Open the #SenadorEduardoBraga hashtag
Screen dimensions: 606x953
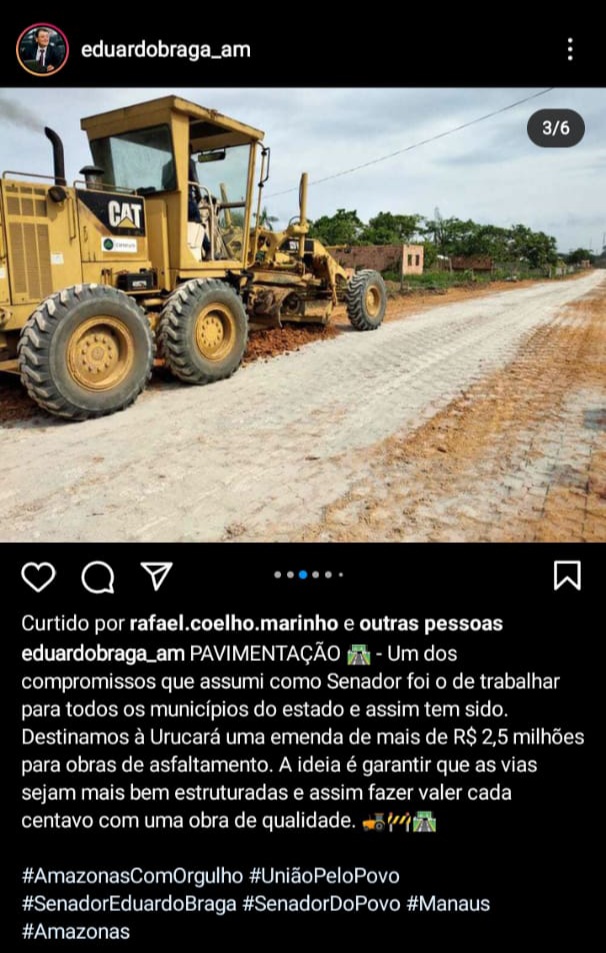[x=129, y=904]
